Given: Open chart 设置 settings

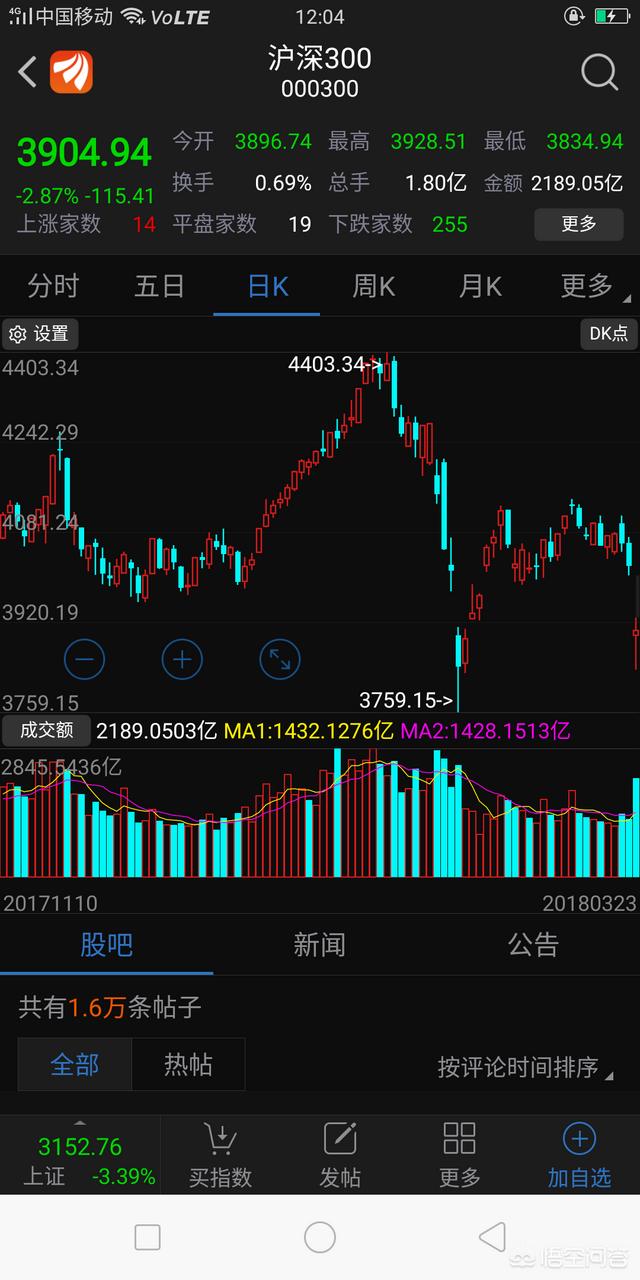Looking at the screenshot, I should pos(40,334).
